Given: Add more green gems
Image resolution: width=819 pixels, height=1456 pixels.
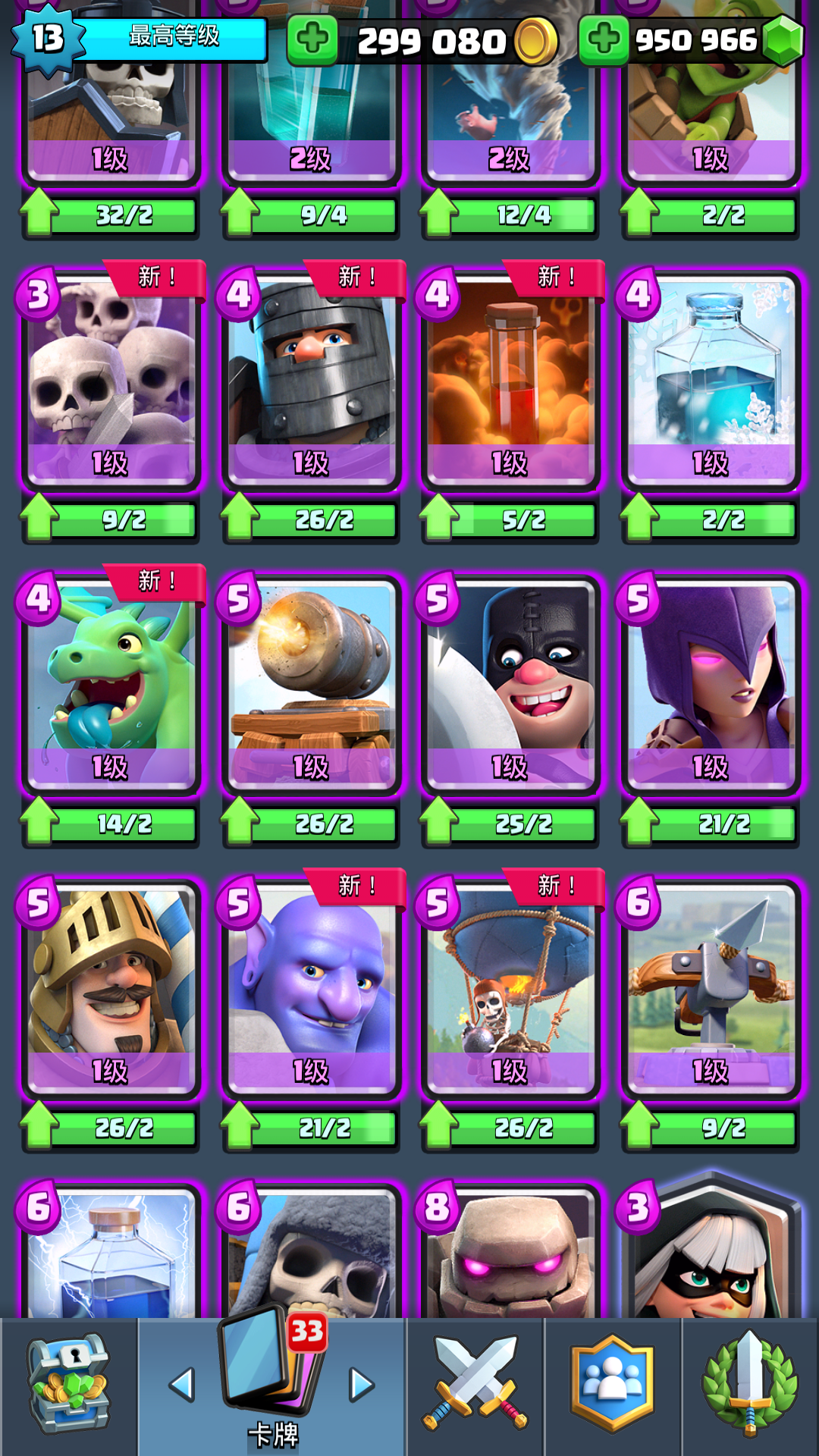Looking at the screenshot, I should [x=604, y=39].
